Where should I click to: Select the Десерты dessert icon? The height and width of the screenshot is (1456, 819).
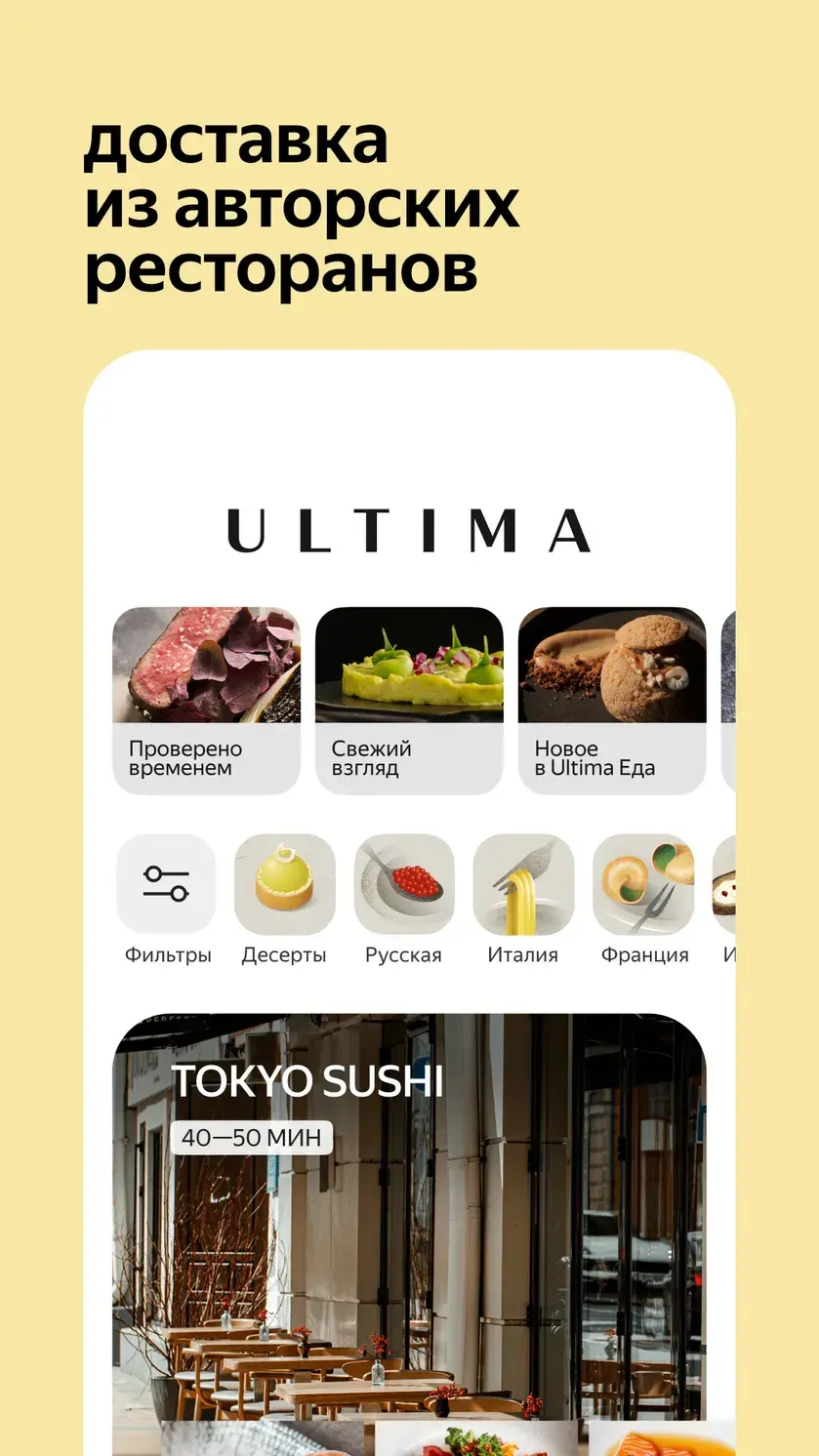click(x=284, y=883)
